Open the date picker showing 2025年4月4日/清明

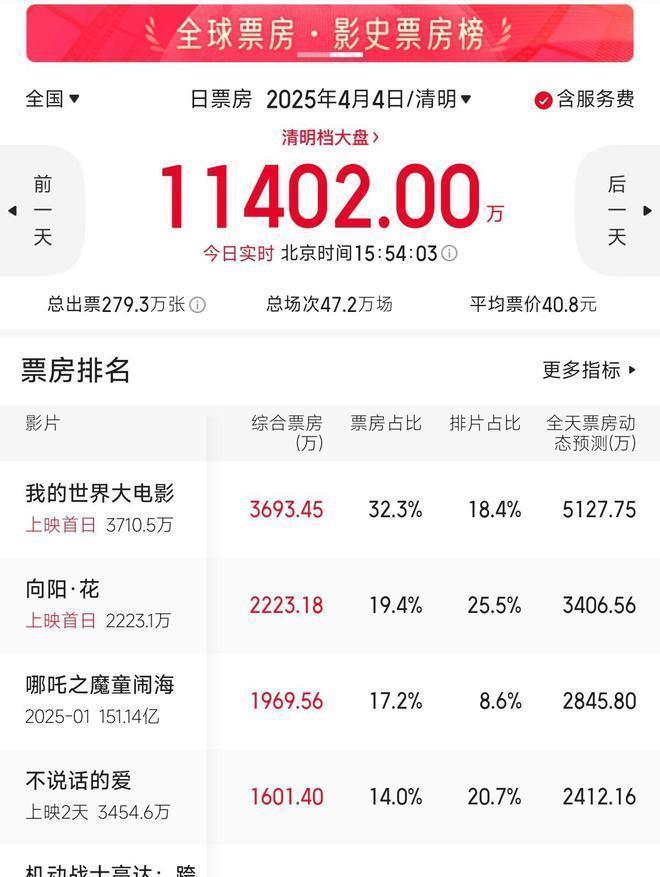pyautogui.click(x=368, y=99)
